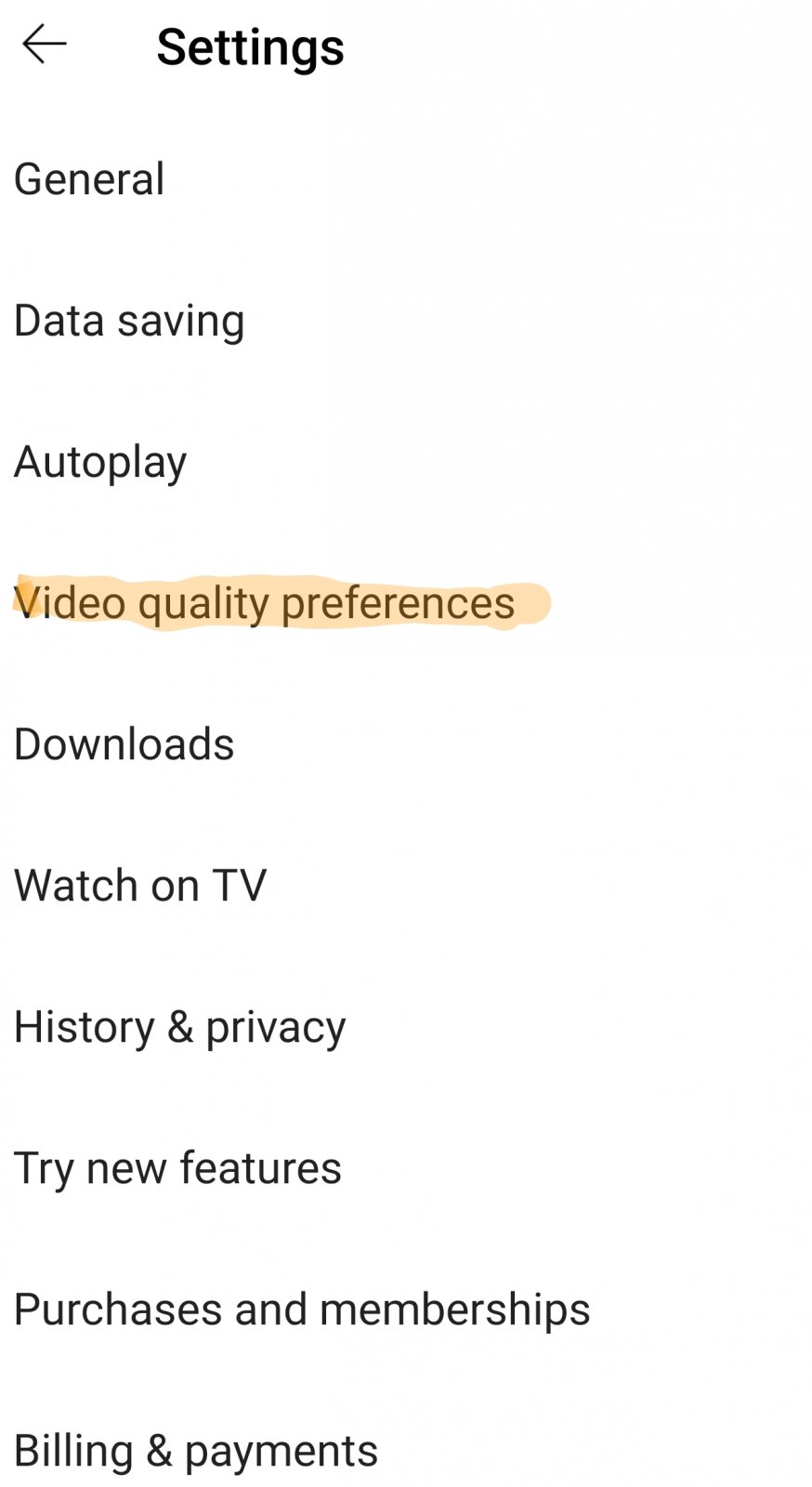Open History & privacy
Image resolution: width=812 pixels, height=1487 pixels.
[179, 1027]
